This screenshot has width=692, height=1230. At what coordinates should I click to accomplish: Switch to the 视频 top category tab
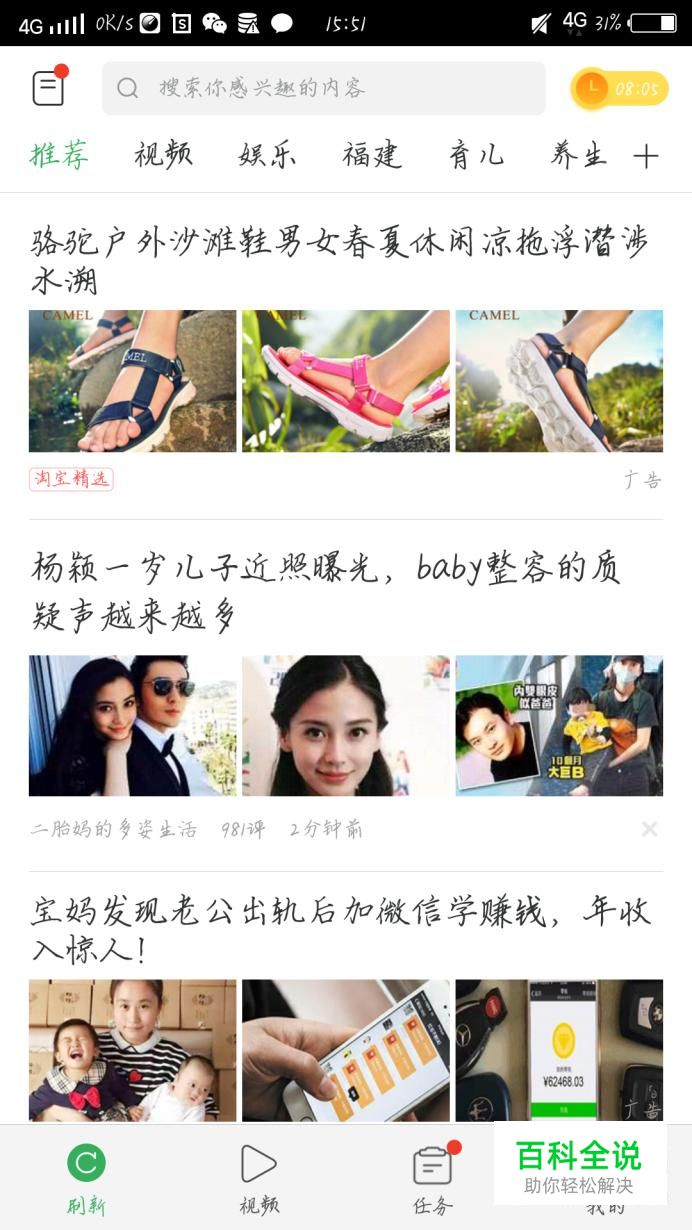(163, 155)
